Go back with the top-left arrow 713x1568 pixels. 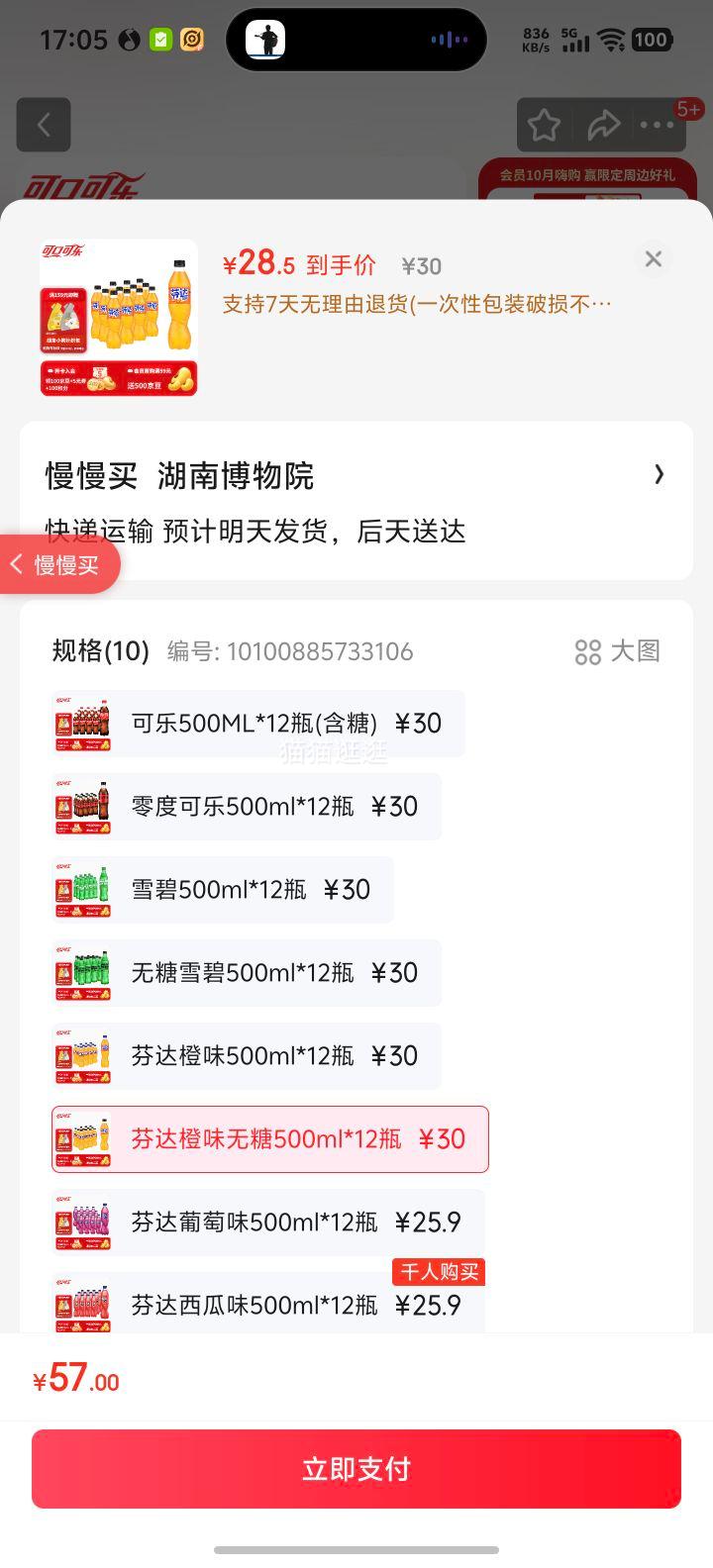point(44,125)
